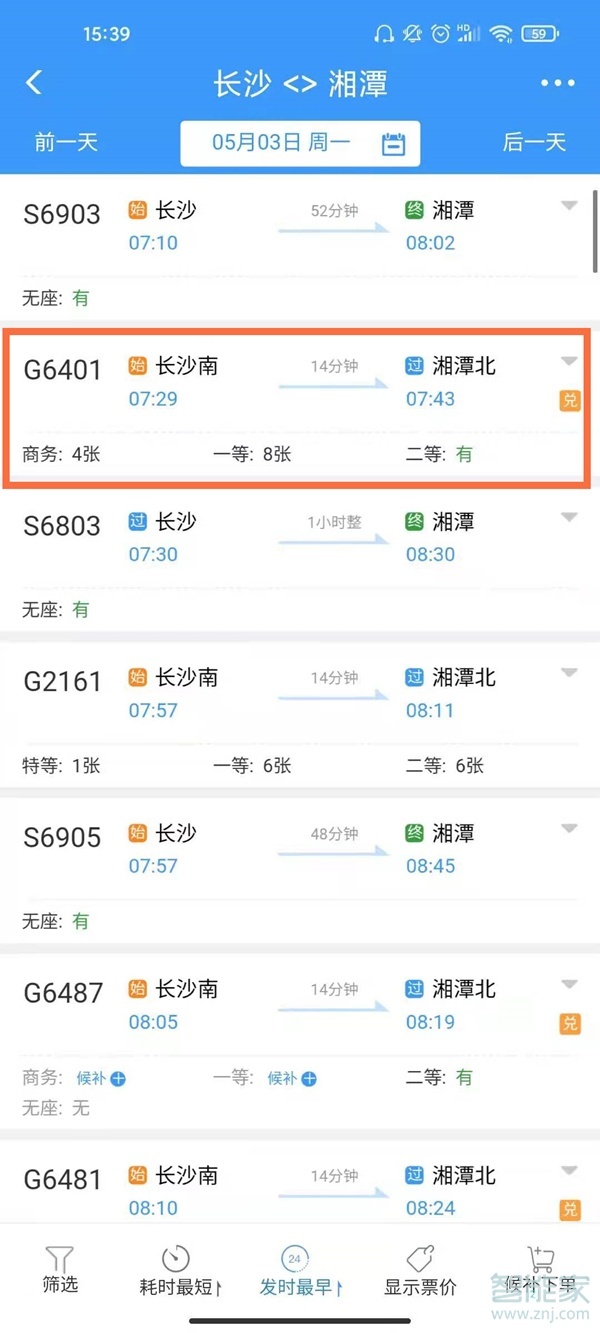This screenshot has height=1333, width=600.
Task: Sort by earliest departure (发时最早)
Action: [x=297, y=1270]
